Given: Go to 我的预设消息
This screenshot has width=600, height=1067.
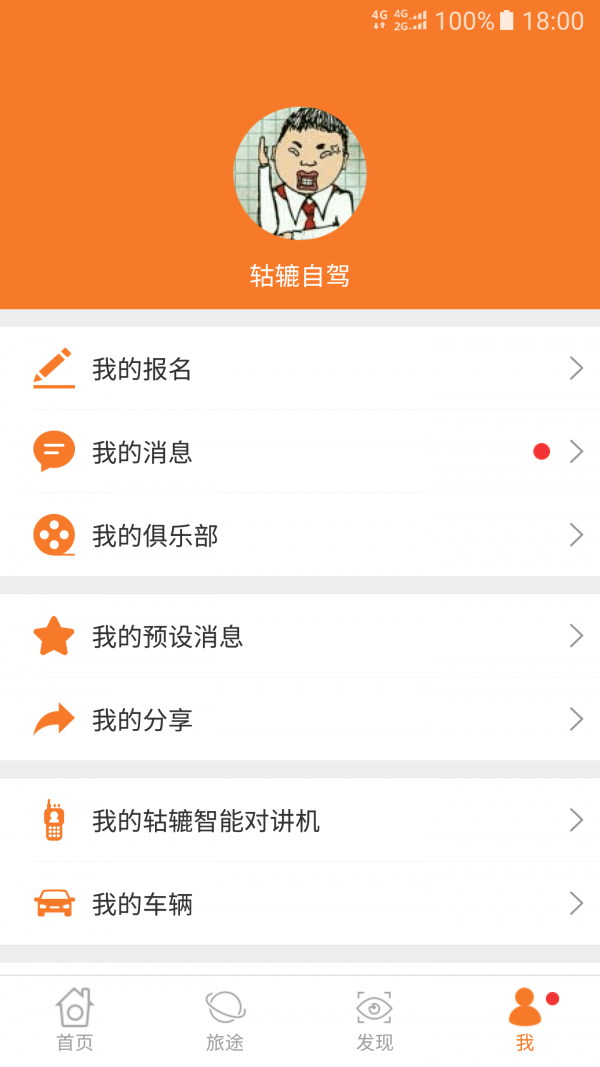Looking at the screenshot, I should 300,636.
